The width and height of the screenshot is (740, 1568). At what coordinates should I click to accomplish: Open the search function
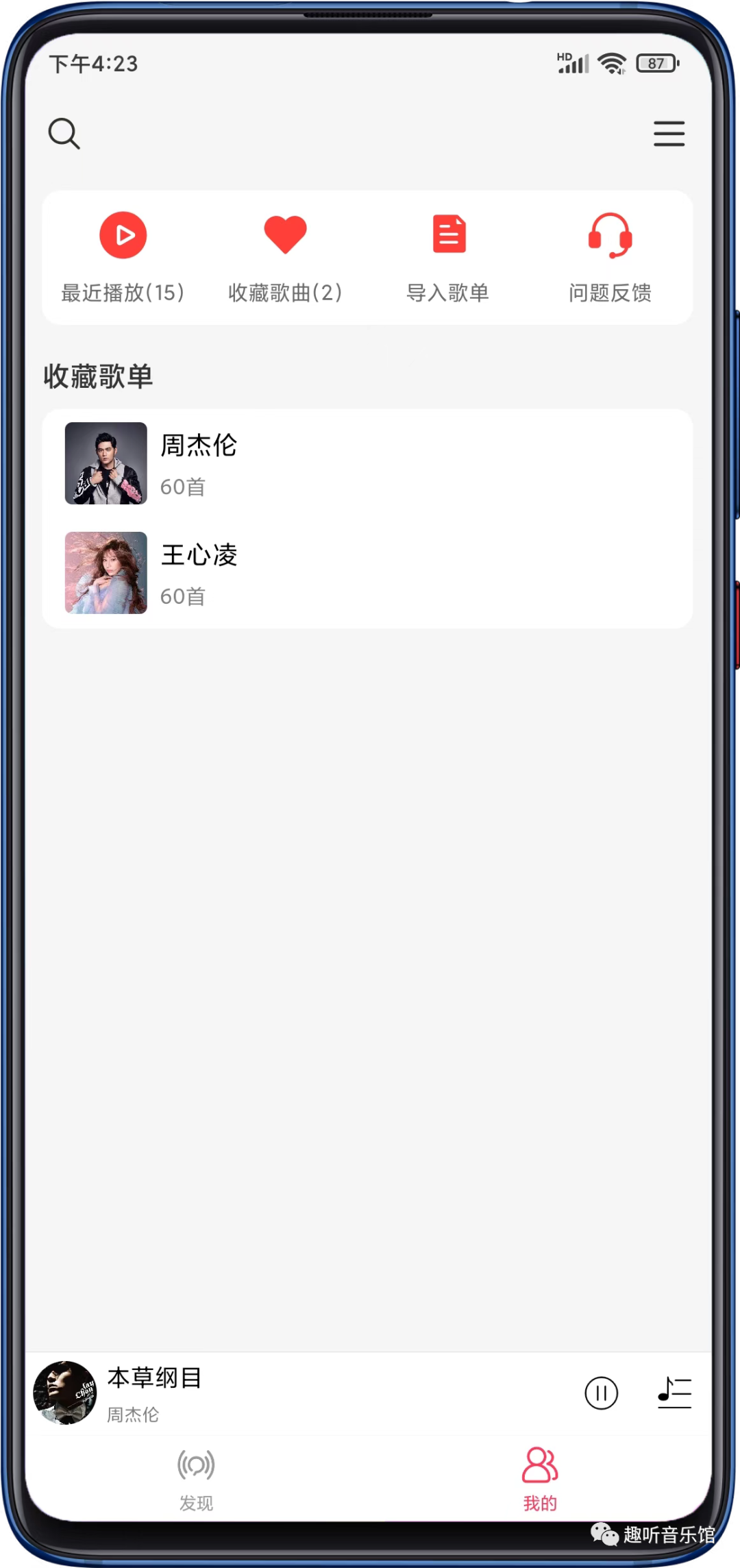coord(64,133)
